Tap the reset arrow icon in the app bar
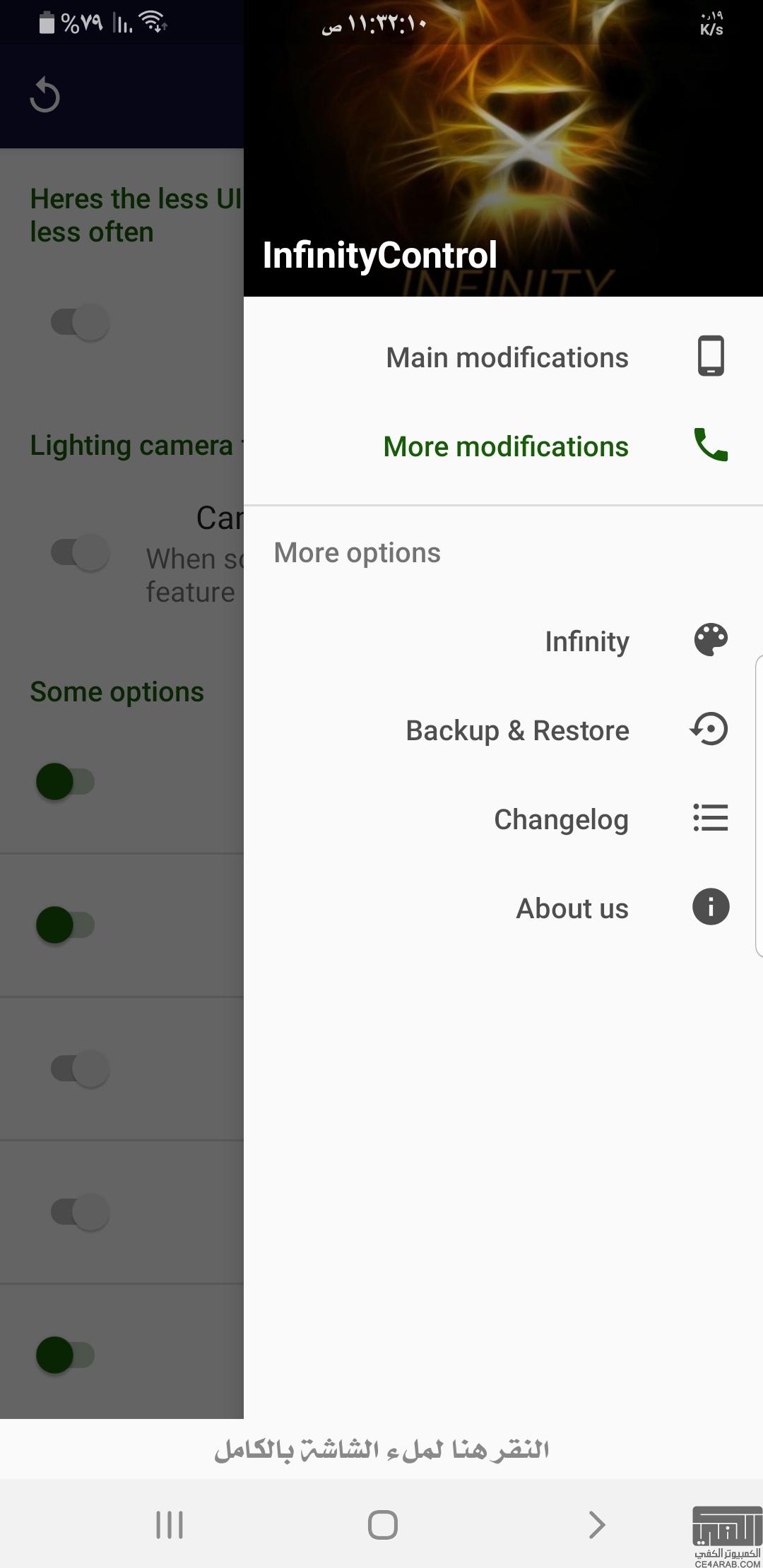Screen dimensions: 763x1568 (45, 95)
